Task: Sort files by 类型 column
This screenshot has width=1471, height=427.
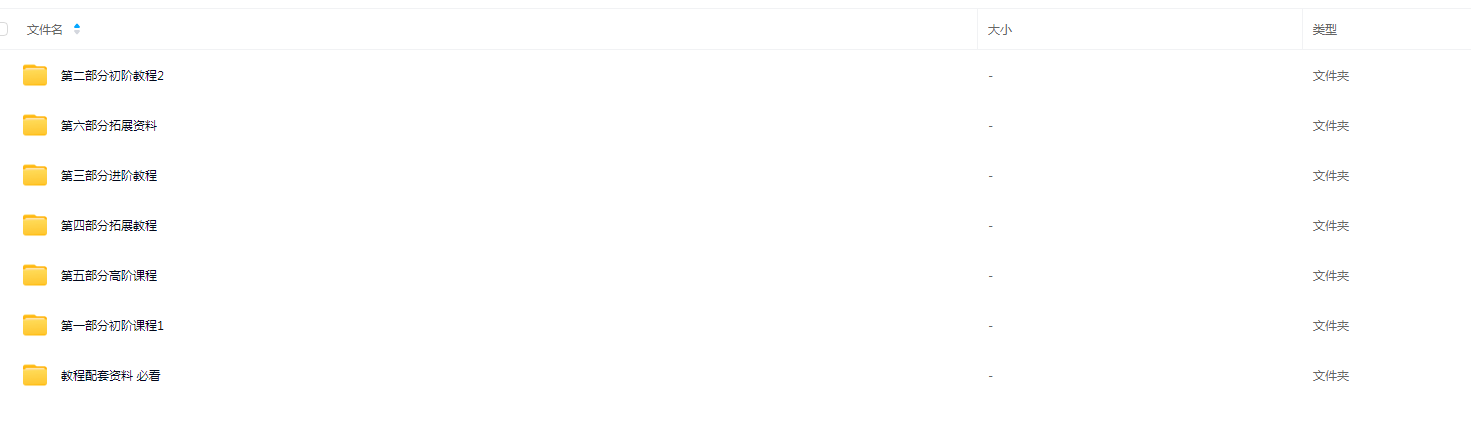Action: pyautogui.click(x=1325, y=30)
